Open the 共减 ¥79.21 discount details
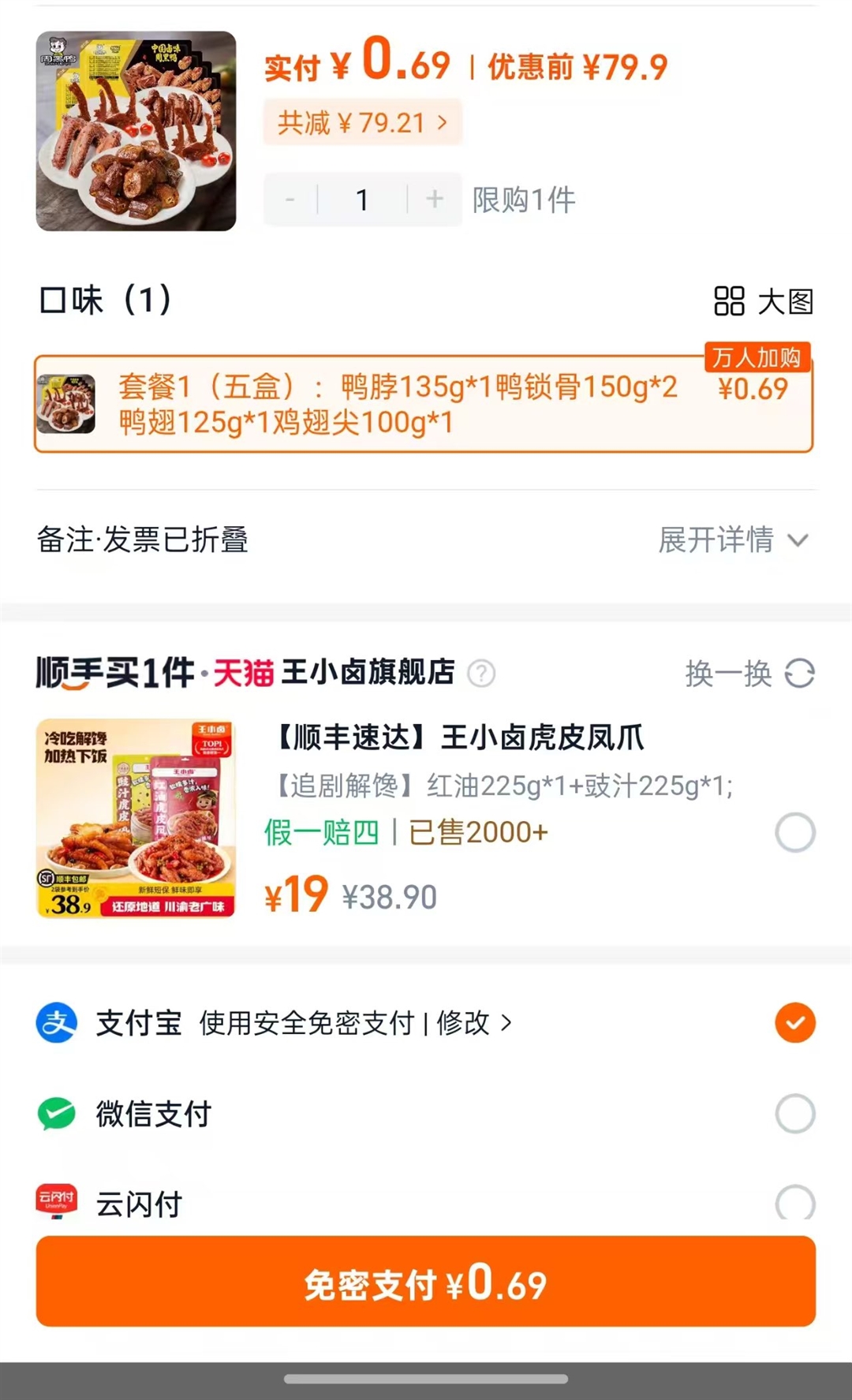 click(362, 122)
